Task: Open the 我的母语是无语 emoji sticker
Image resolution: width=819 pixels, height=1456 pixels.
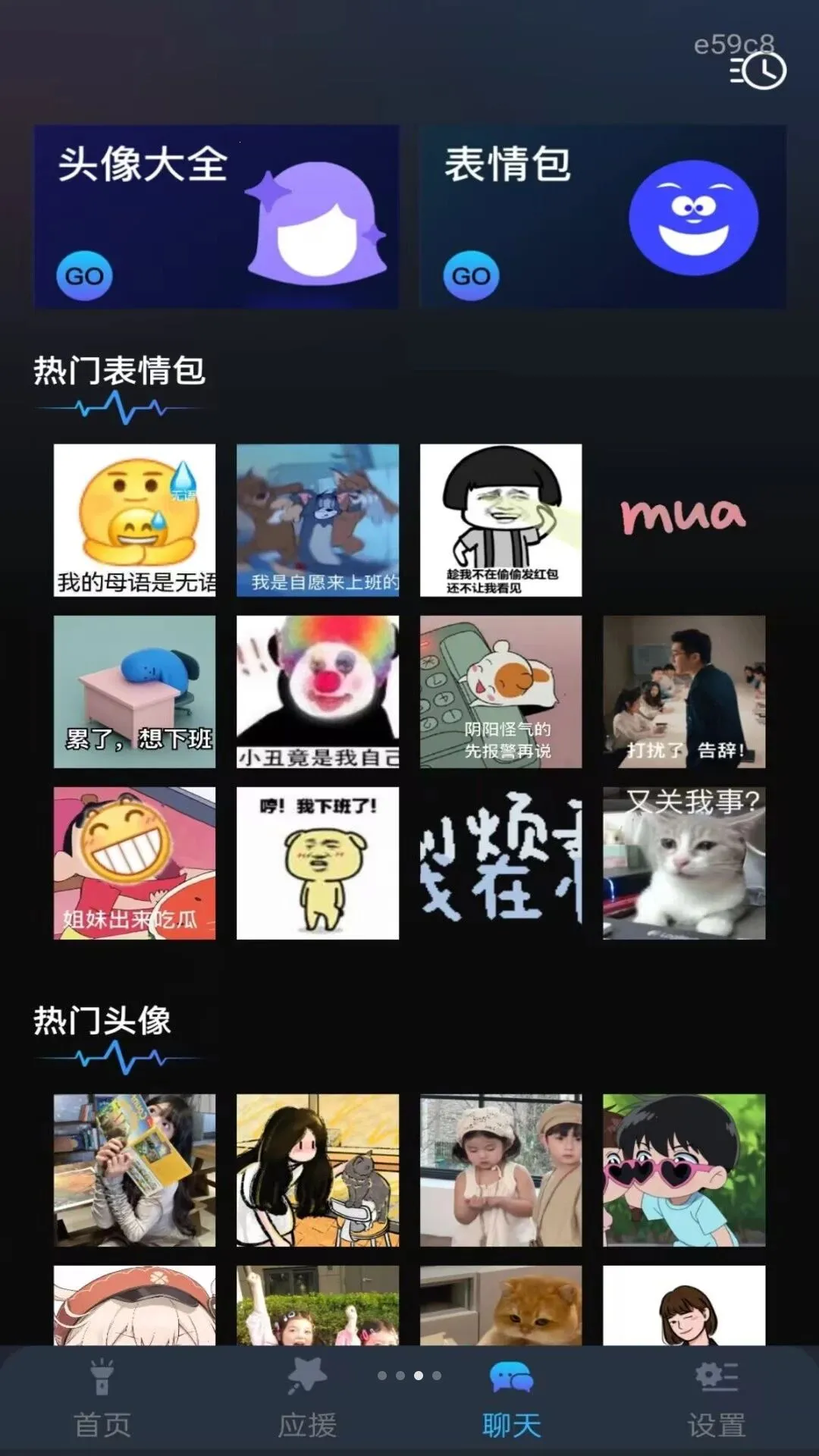Action: pyautogui.click(x=134, y=520)
